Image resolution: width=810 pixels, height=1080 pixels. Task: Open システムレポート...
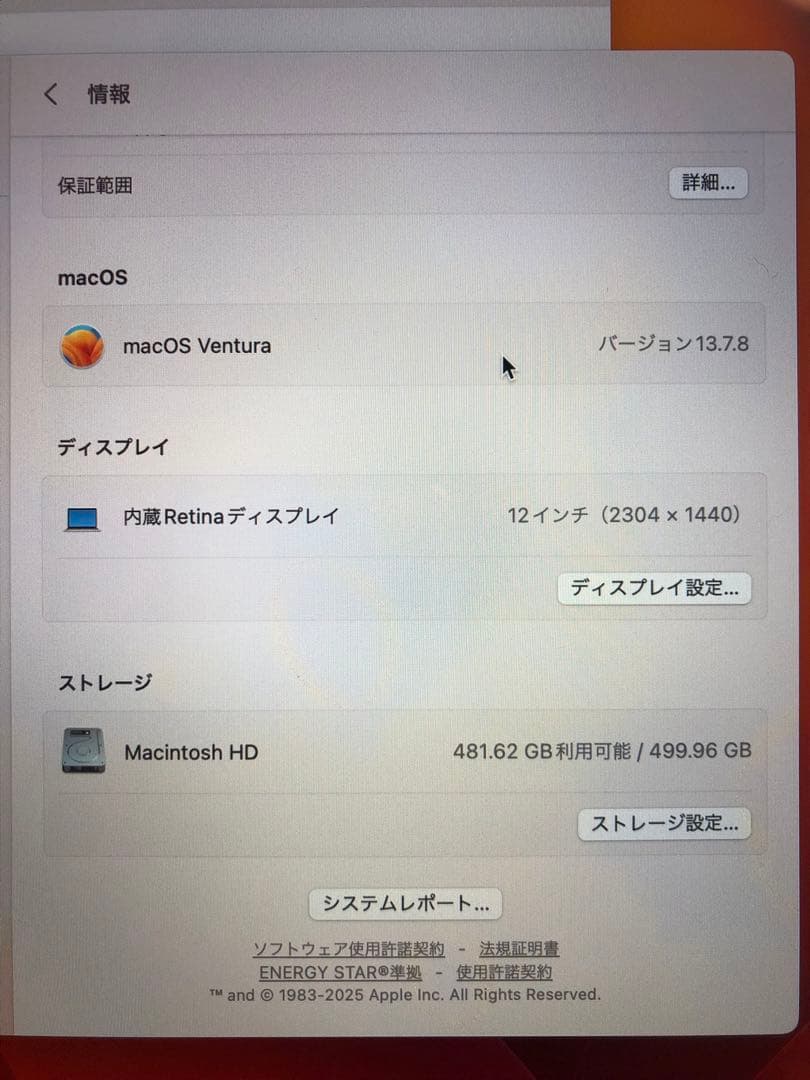[404, 903]
